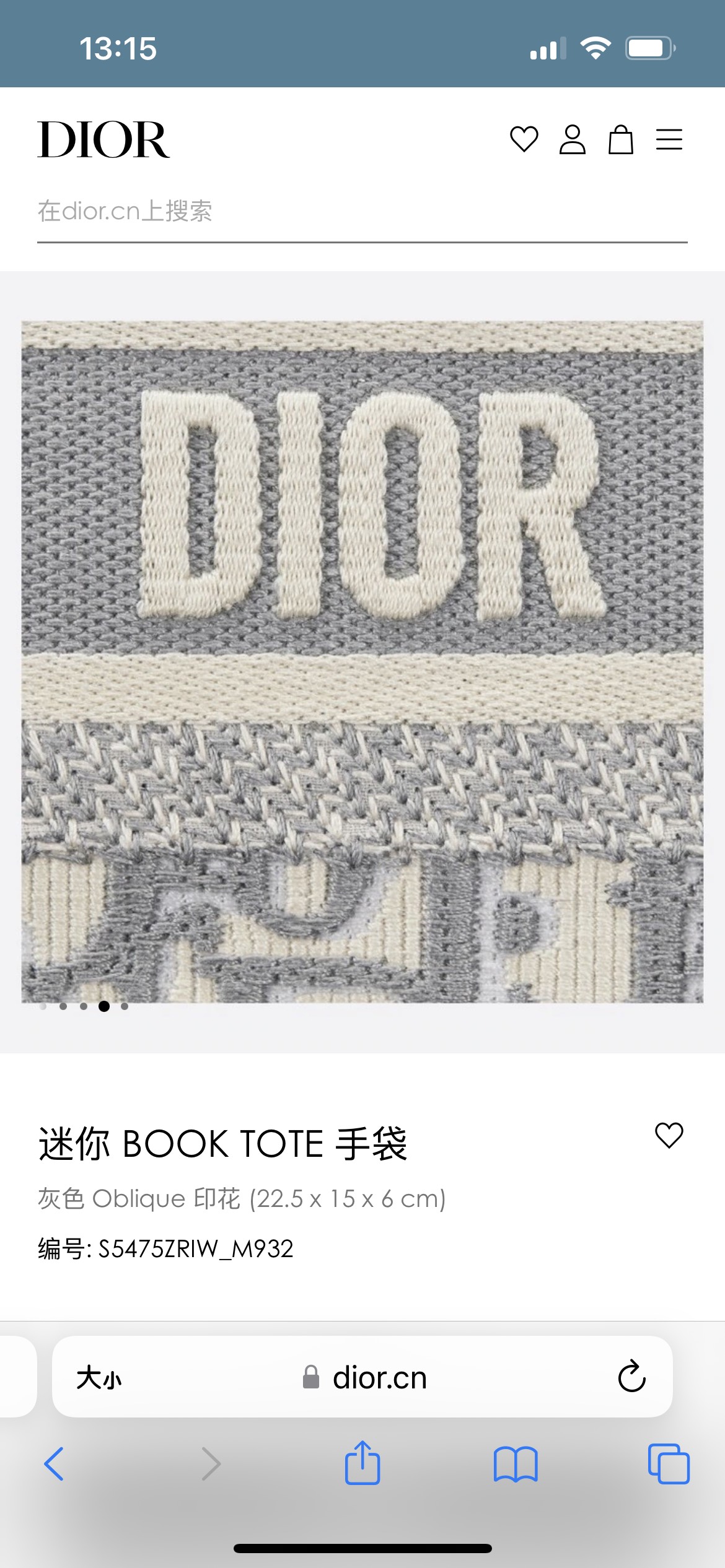Image resolution: width=725 pixels, height=1568 pixels.
Task: Go to the Dior homepage via logo
Action: tap(103, 140)
